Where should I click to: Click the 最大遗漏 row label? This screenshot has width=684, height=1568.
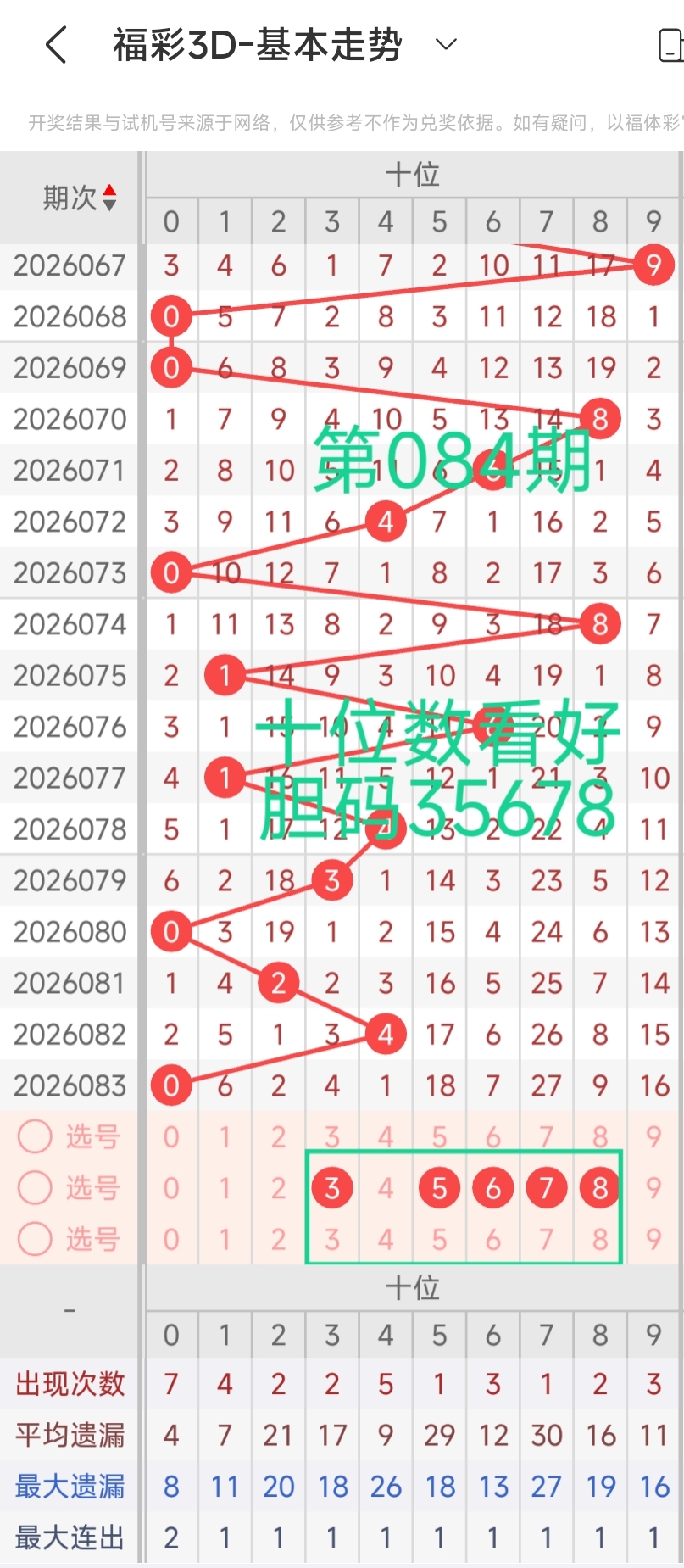point(69,1486)
